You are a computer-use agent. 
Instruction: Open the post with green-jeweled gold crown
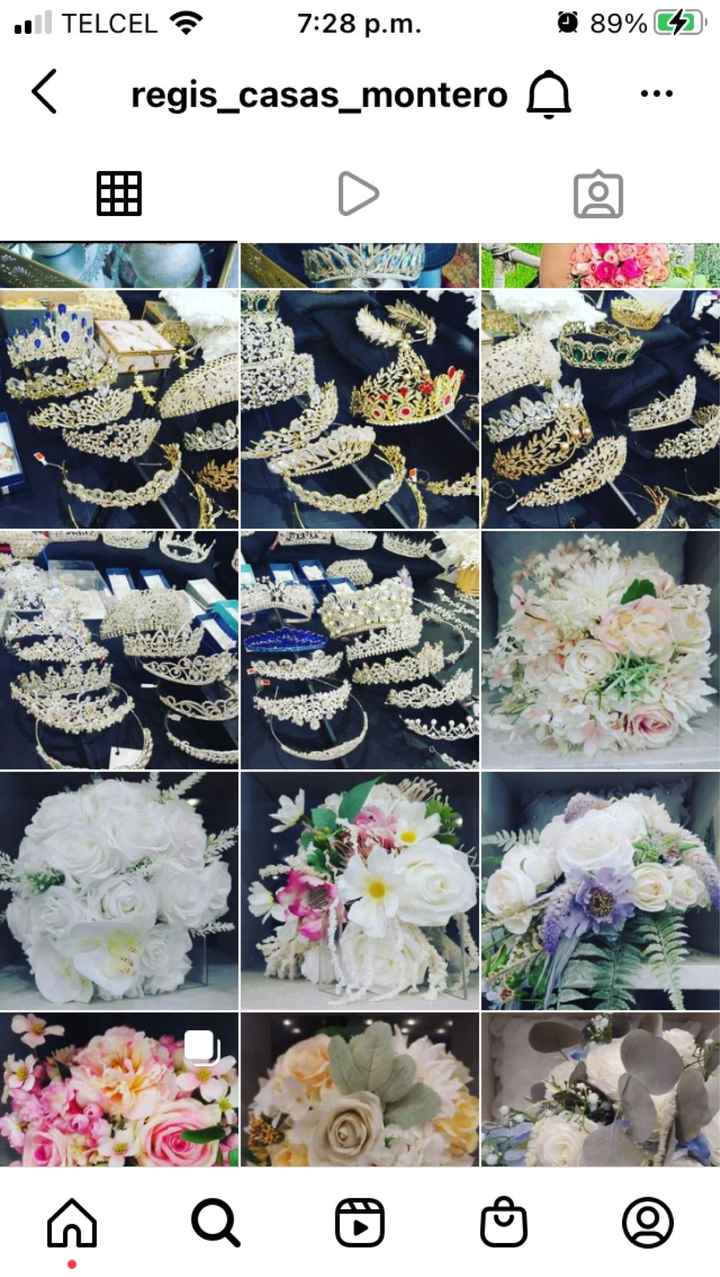(600, 409)
